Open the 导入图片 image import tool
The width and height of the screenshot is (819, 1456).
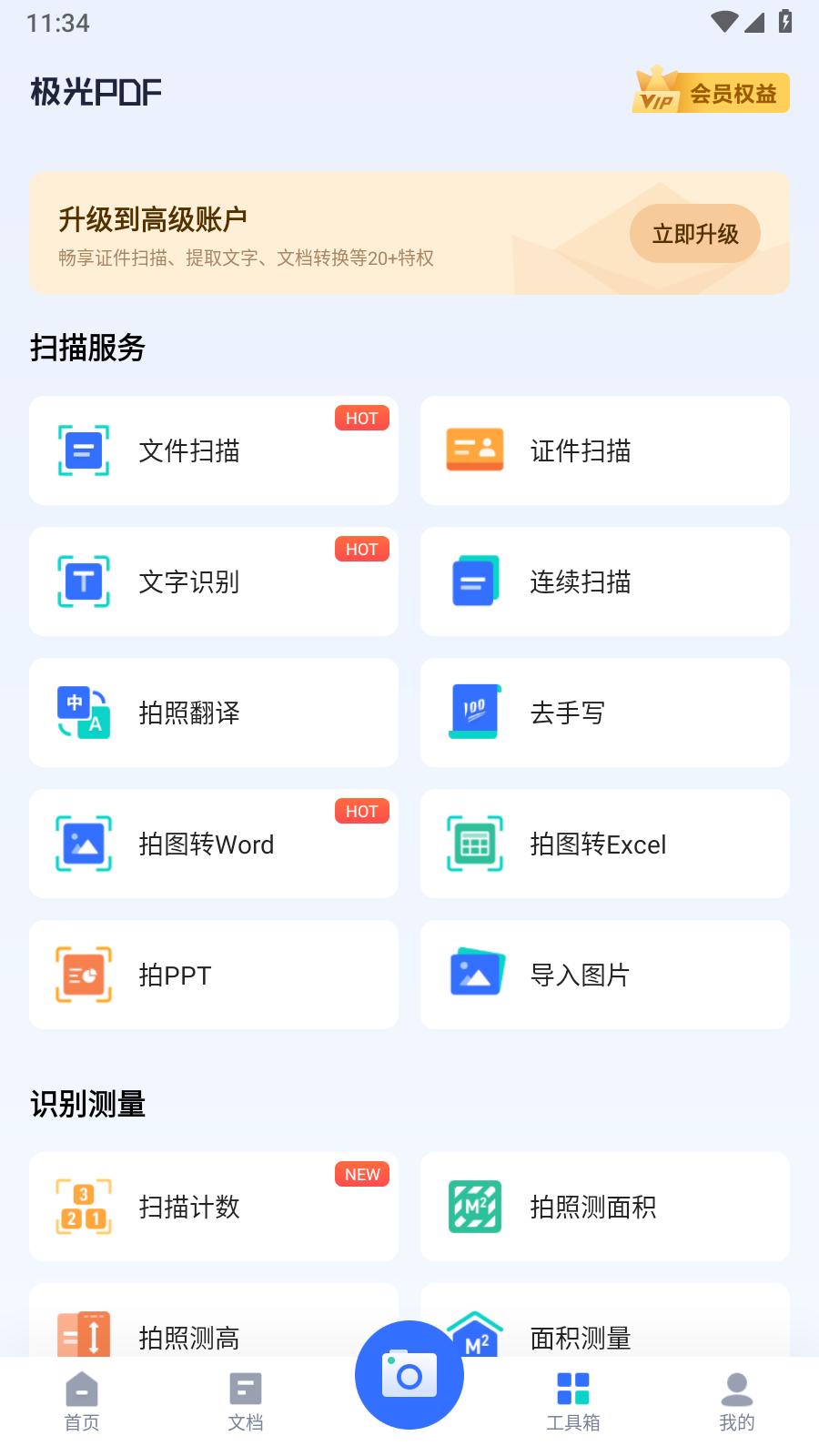point(579,974)
